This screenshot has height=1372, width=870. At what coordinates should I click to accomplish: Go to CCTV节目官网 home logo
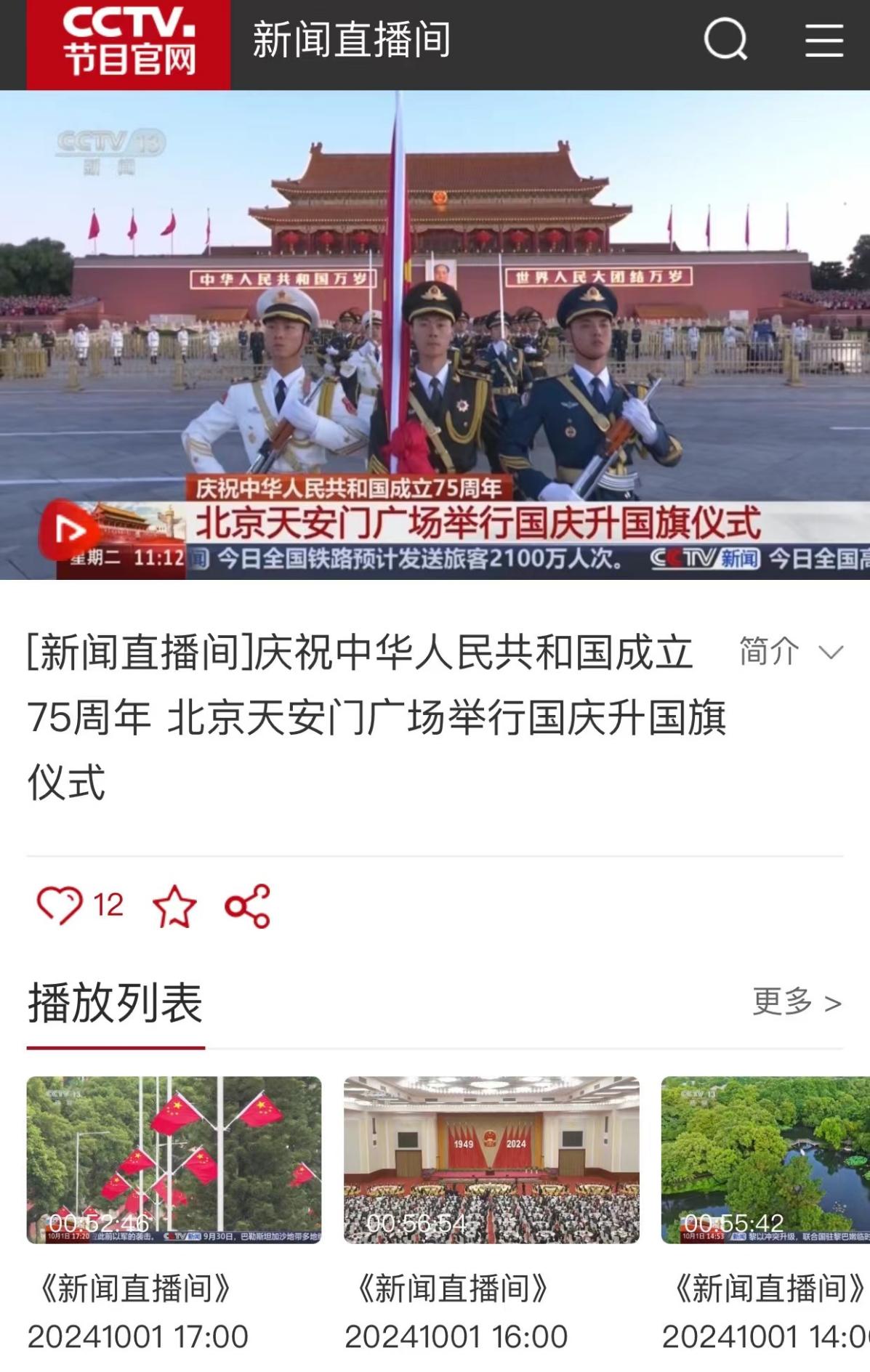(129, 44)
